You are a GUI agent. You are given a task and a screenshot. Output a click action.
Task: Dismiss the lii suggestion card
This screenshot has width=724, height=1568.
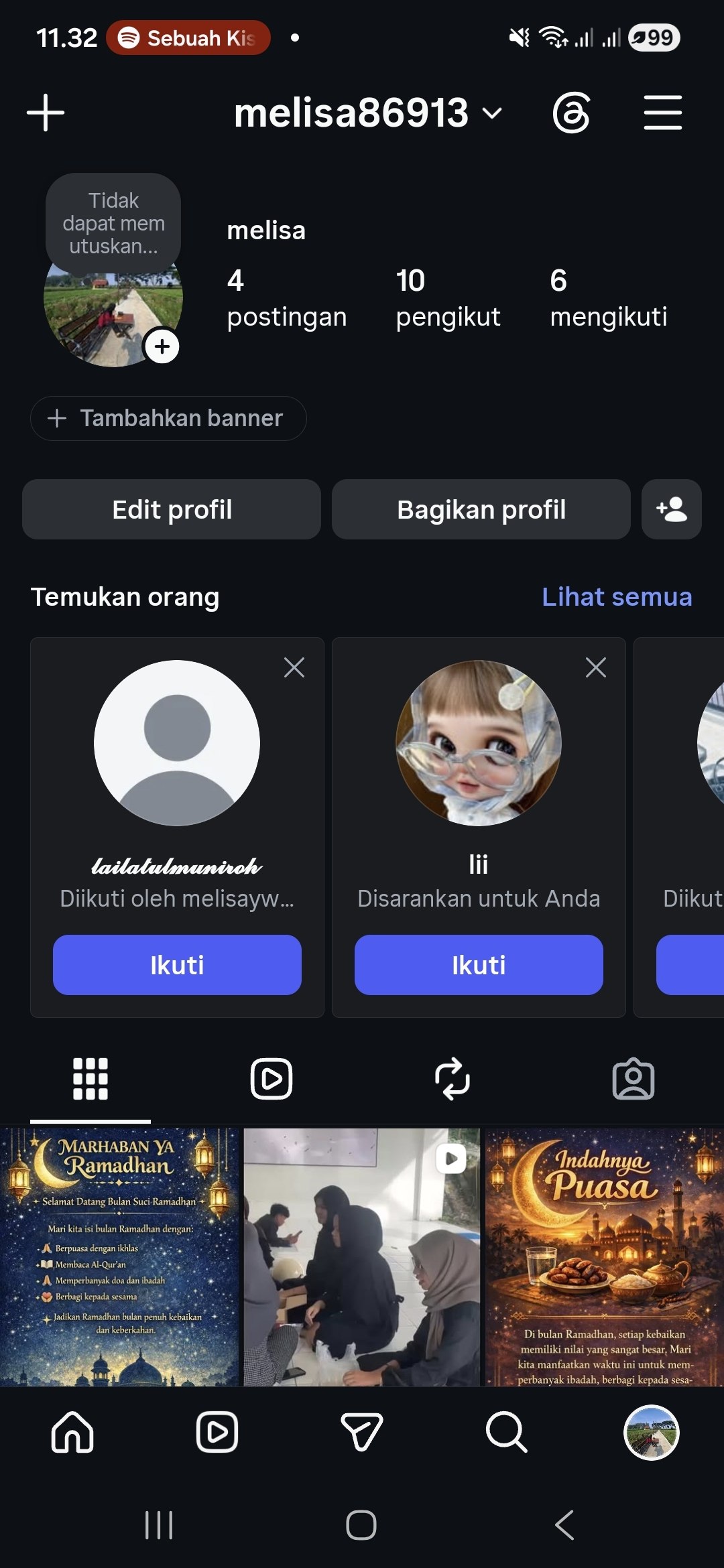pyautogui.click(x=596, y=667)
